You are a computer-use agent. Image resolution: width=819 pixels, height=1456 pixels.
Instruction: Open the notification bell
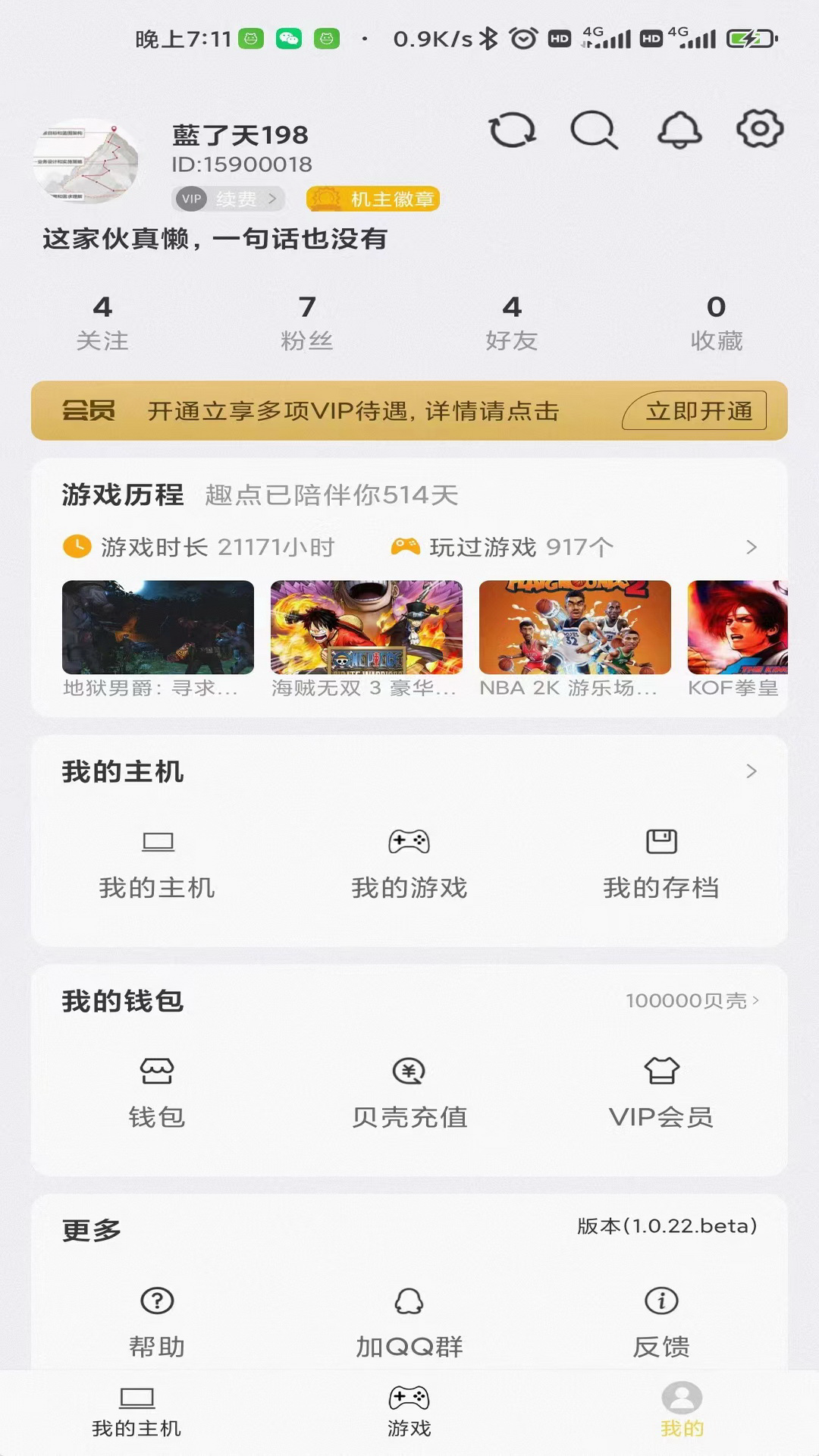click(x=677, y=130)
